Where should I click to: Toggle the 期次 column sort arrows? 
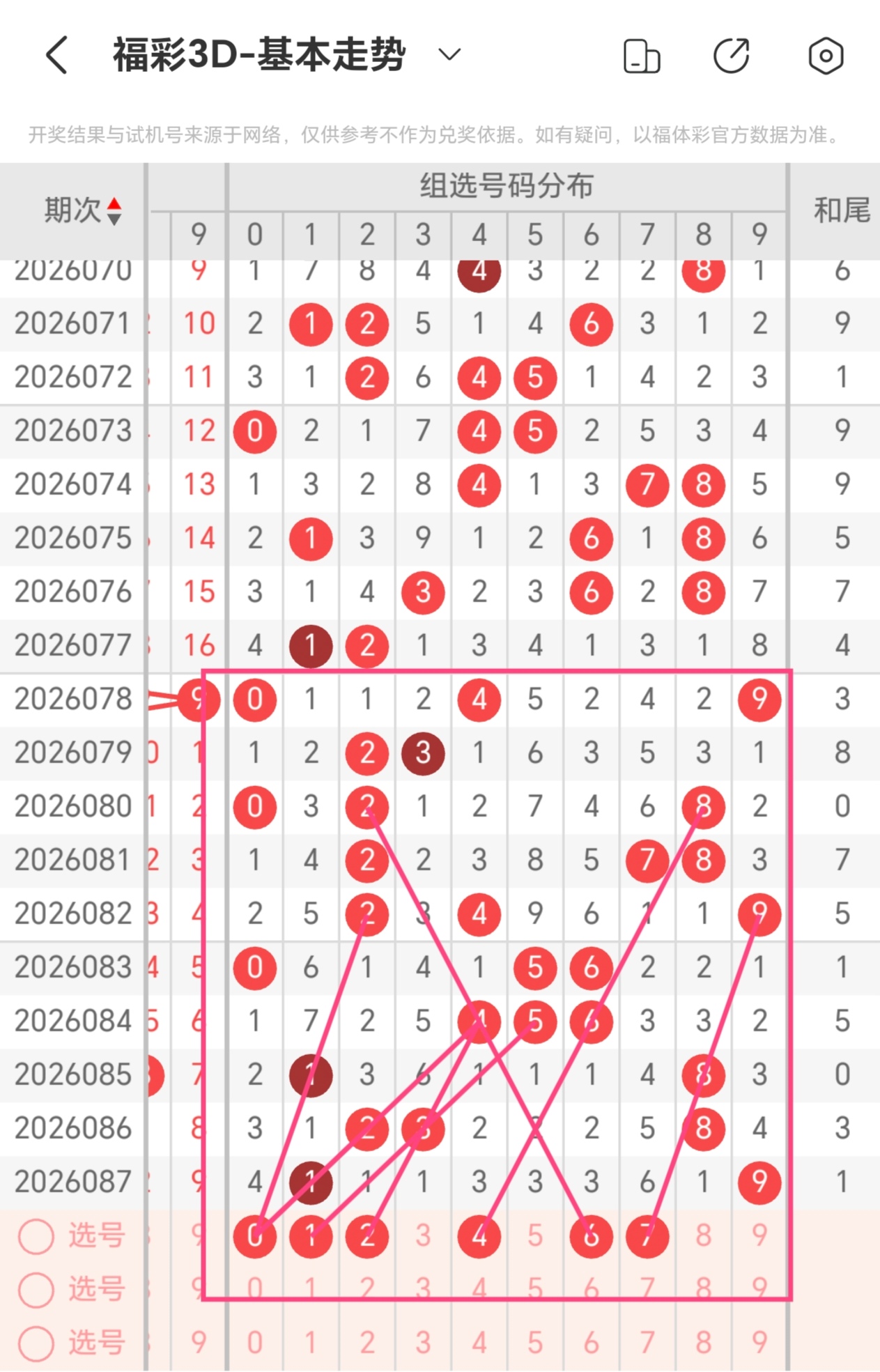click(114, 210)
